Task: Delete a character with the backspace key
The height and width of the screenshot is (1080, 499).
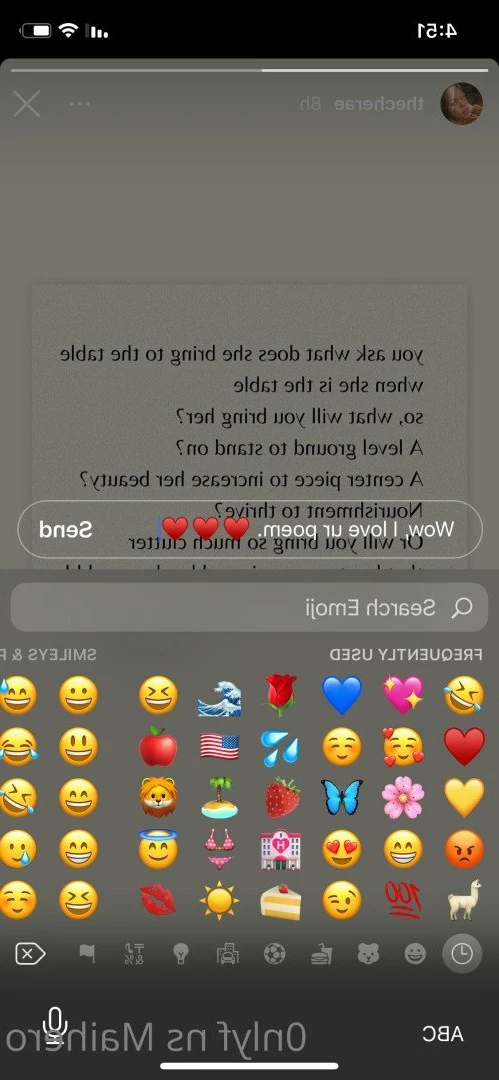Action: tap(30, 954)
